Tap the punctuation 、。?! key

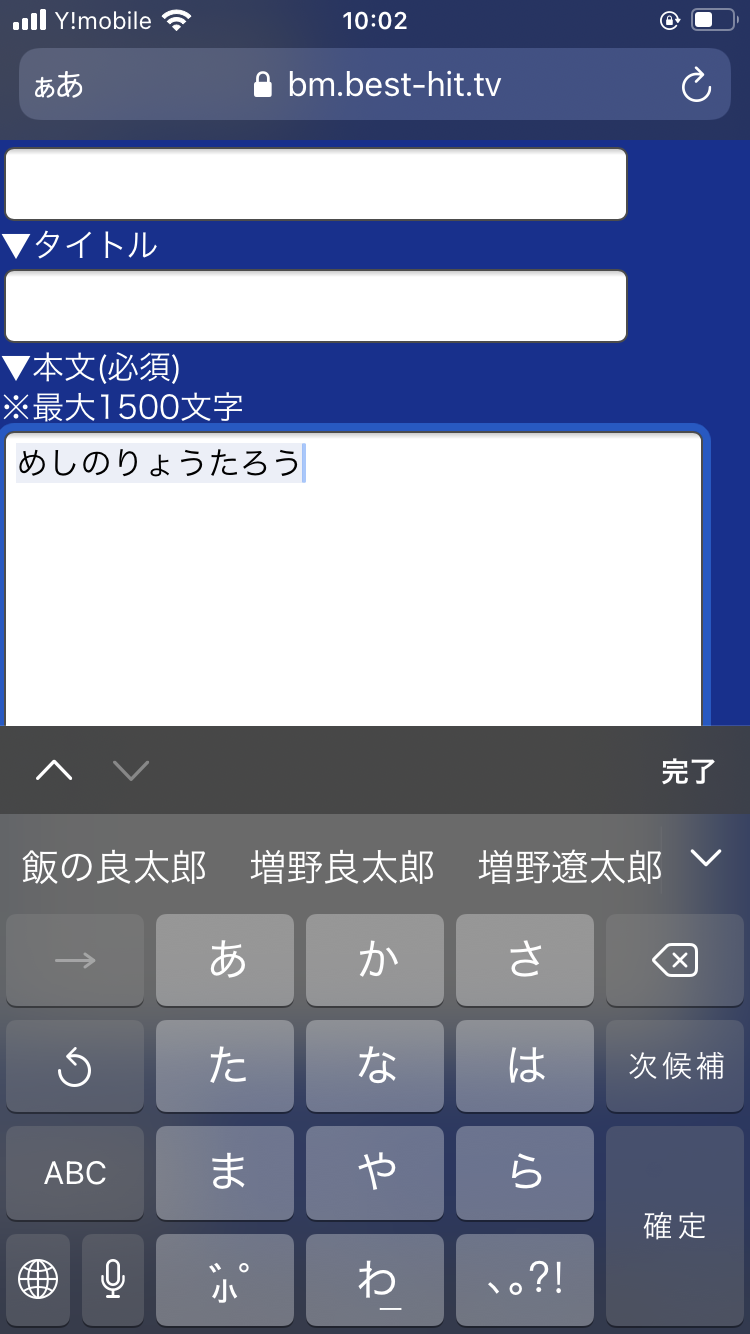[x=525, y=1279]
